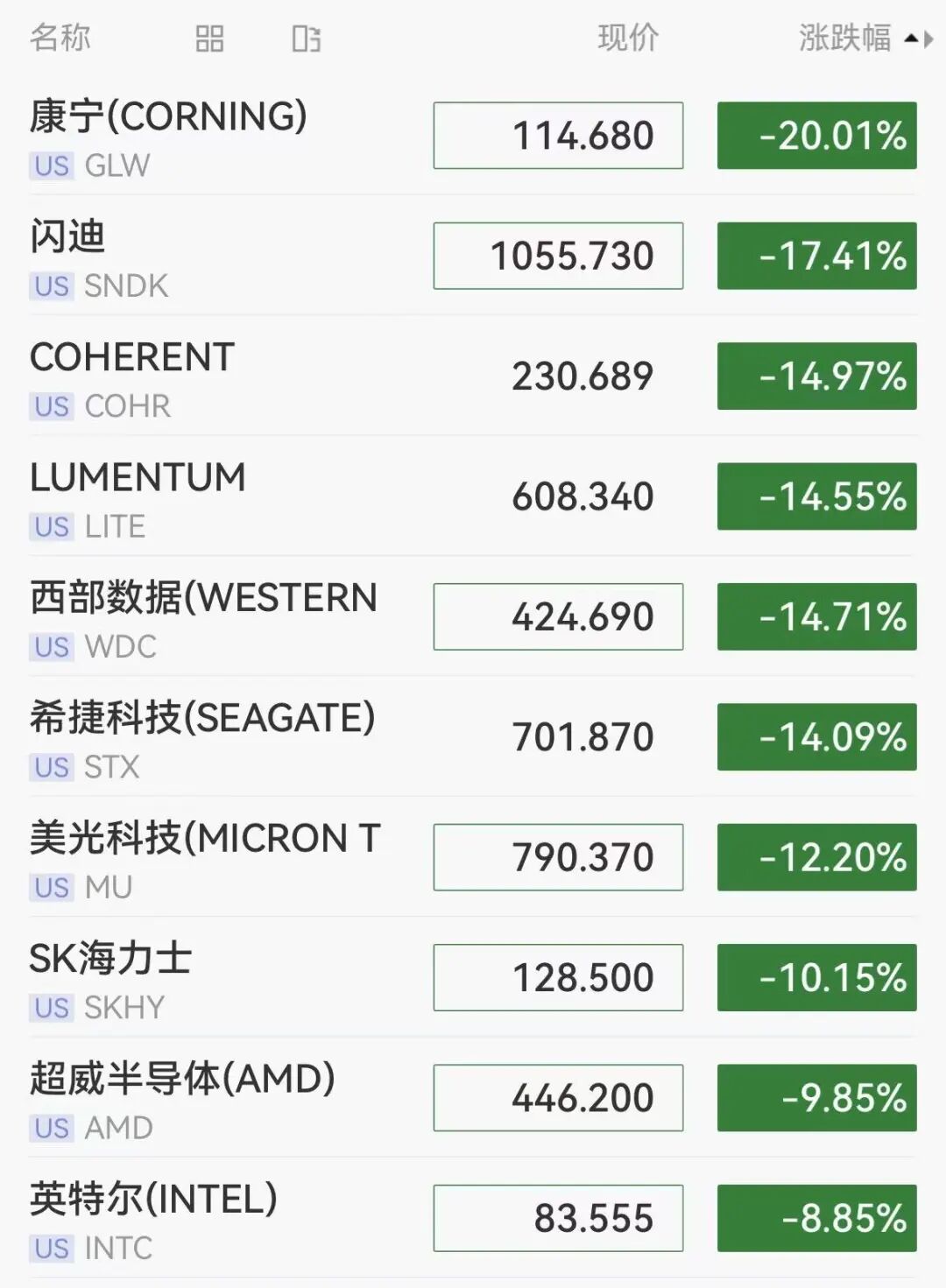This screenshot has width=946, height=1288.
Task: Select 英特尔(INTEL) INTC row
Action: (473, 1218)
